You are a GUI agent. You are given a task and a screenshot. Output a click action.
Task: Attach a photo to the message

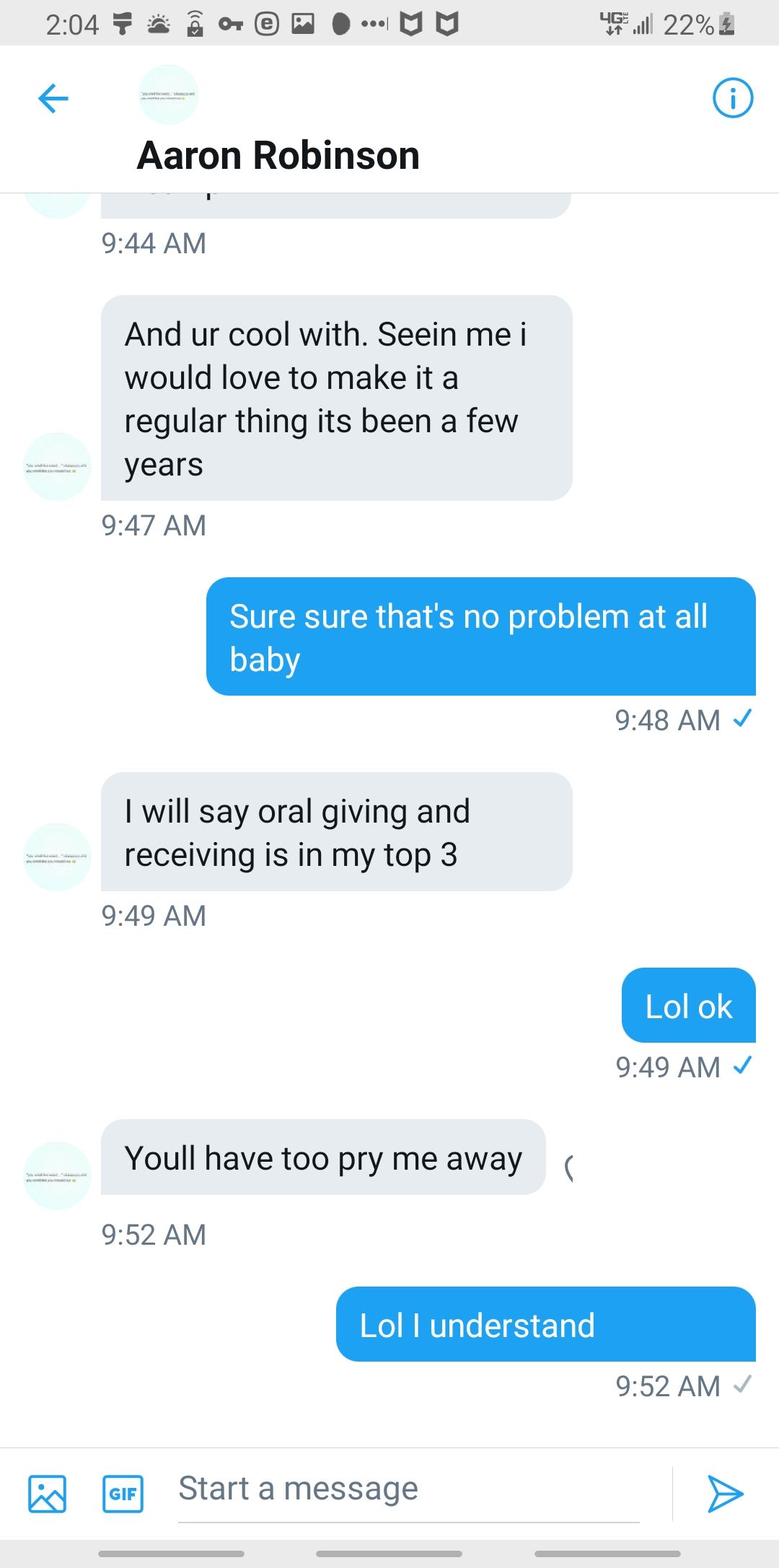(x=48, y=1493)
